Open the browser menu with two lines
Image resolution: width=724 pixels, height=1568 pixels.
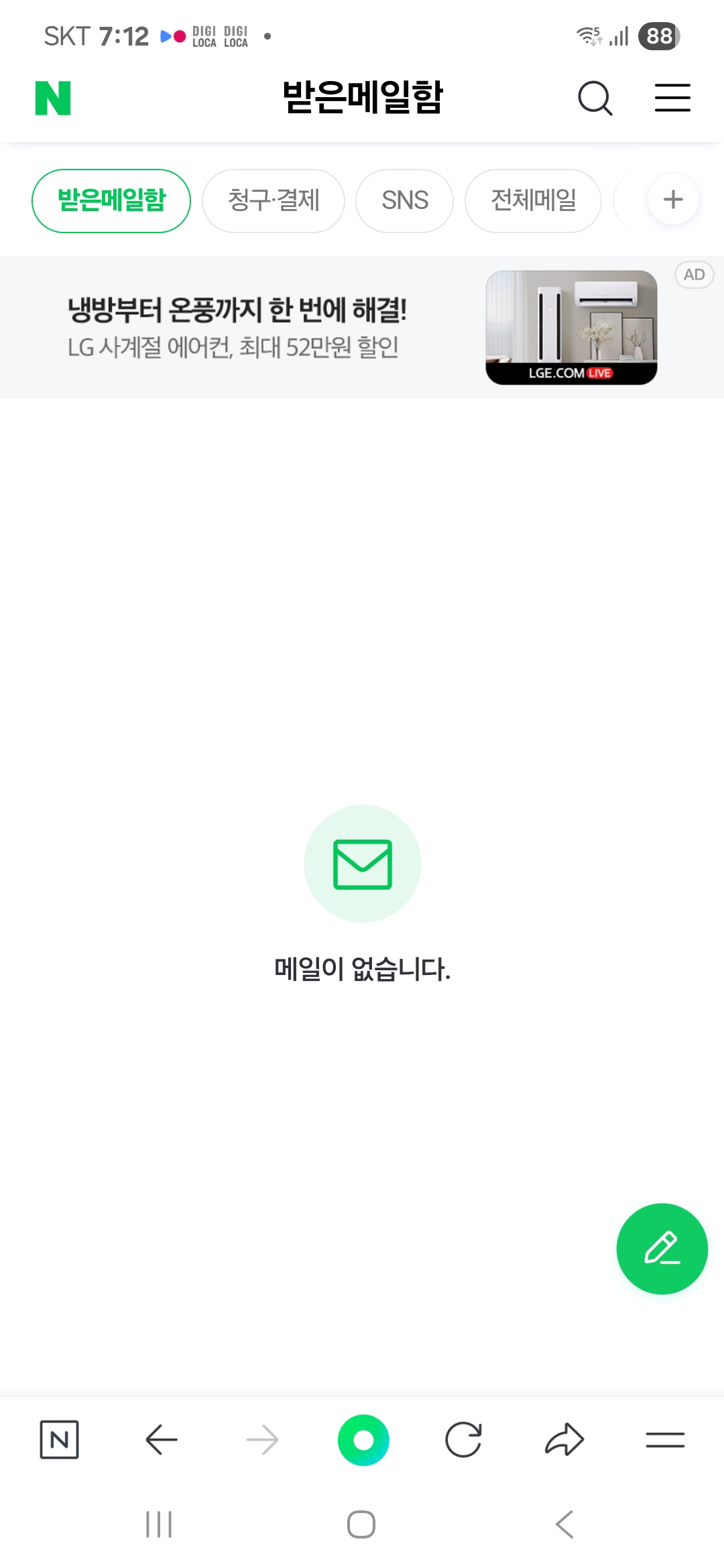pos(665,1439)
